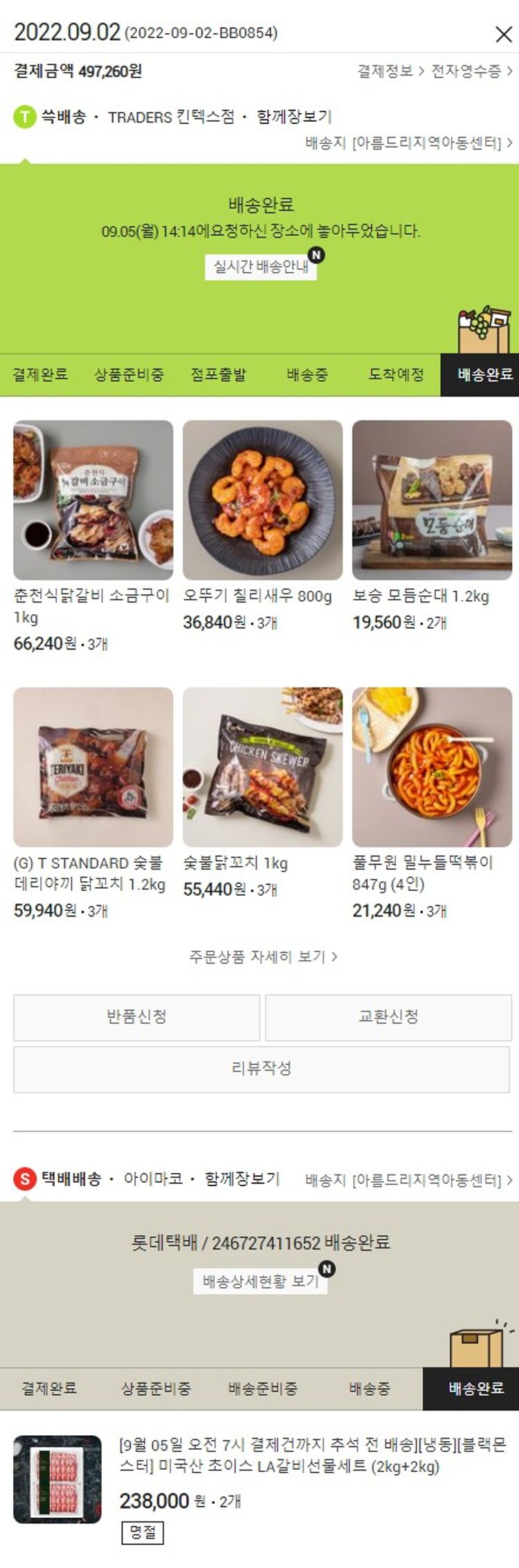Open 풀무원 밀누들떡볶이 product
This screenshot has height=1568, width=519.
tap(432, 766)
